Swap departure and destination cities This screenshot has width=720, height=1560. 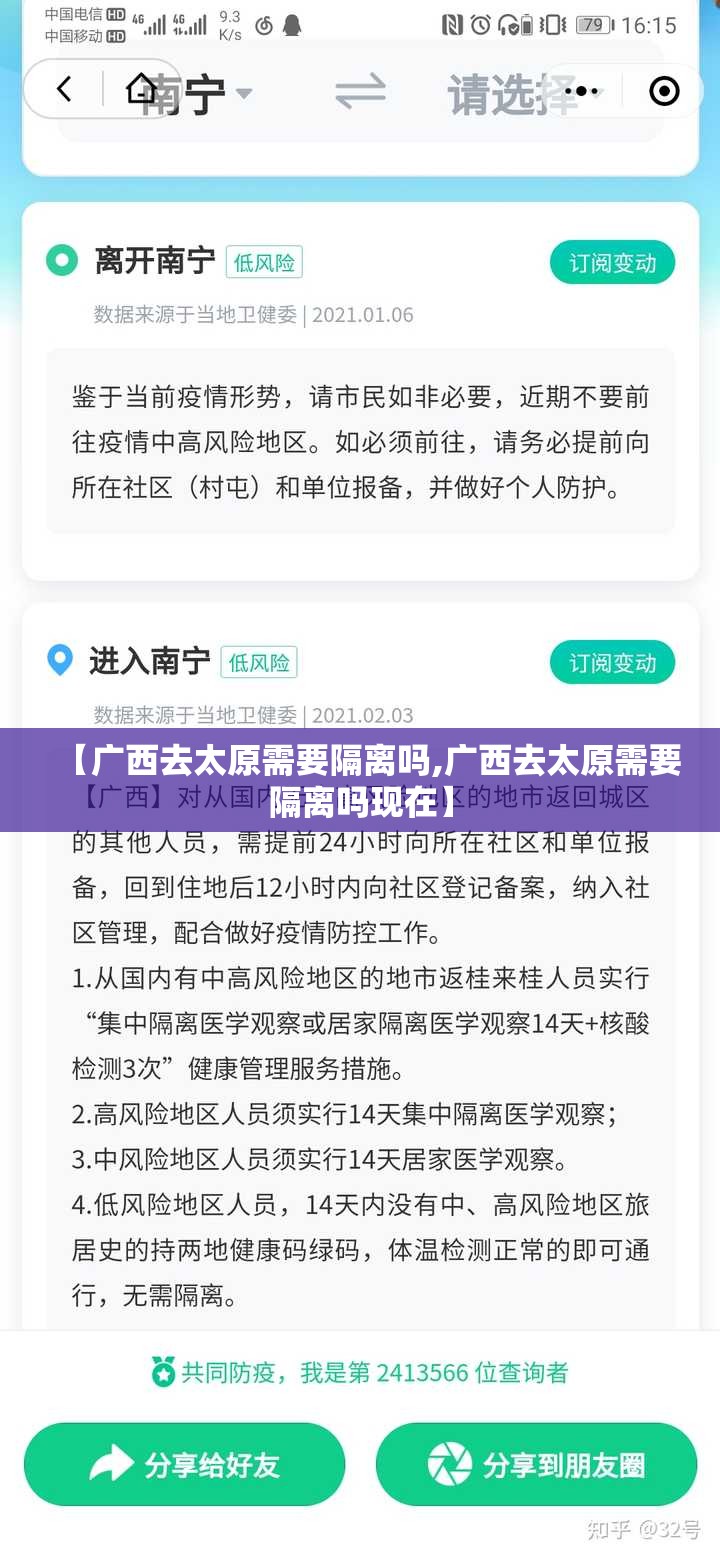(x=359, y=94)
